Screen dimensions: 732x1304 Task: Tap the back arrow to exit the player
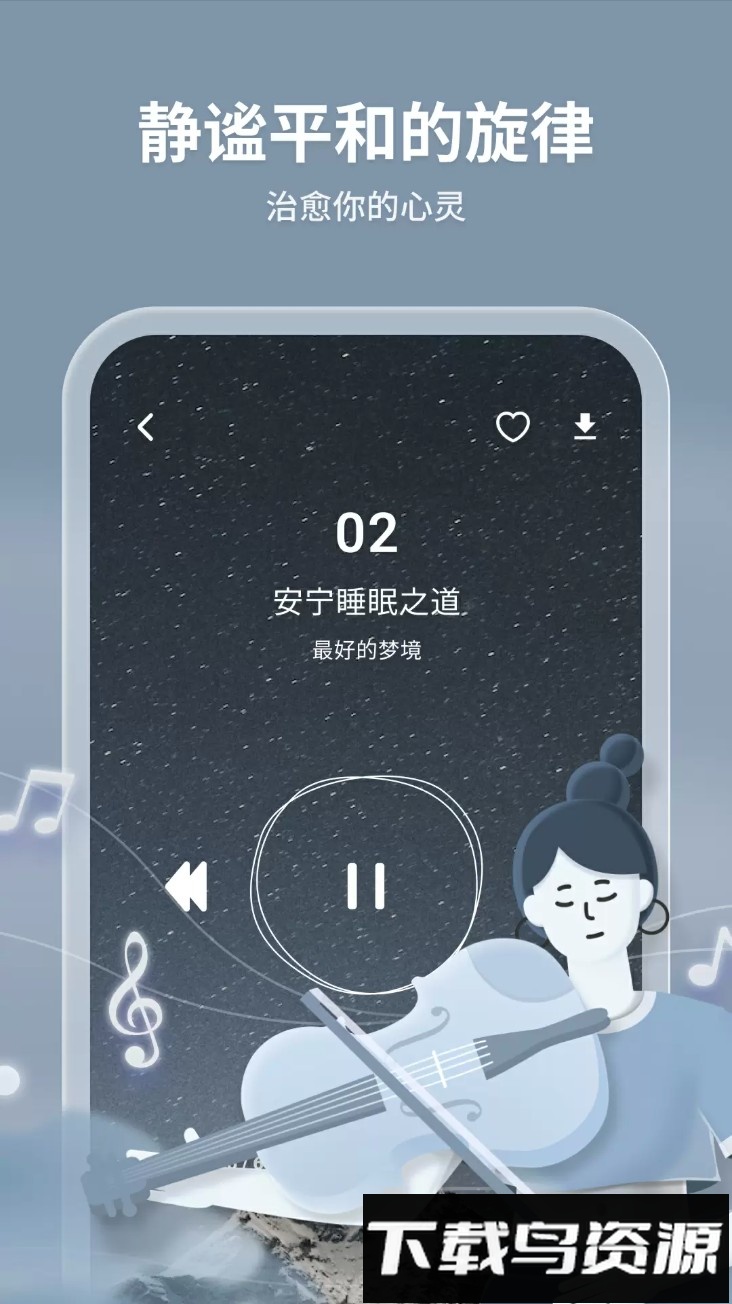pos(147,427)
